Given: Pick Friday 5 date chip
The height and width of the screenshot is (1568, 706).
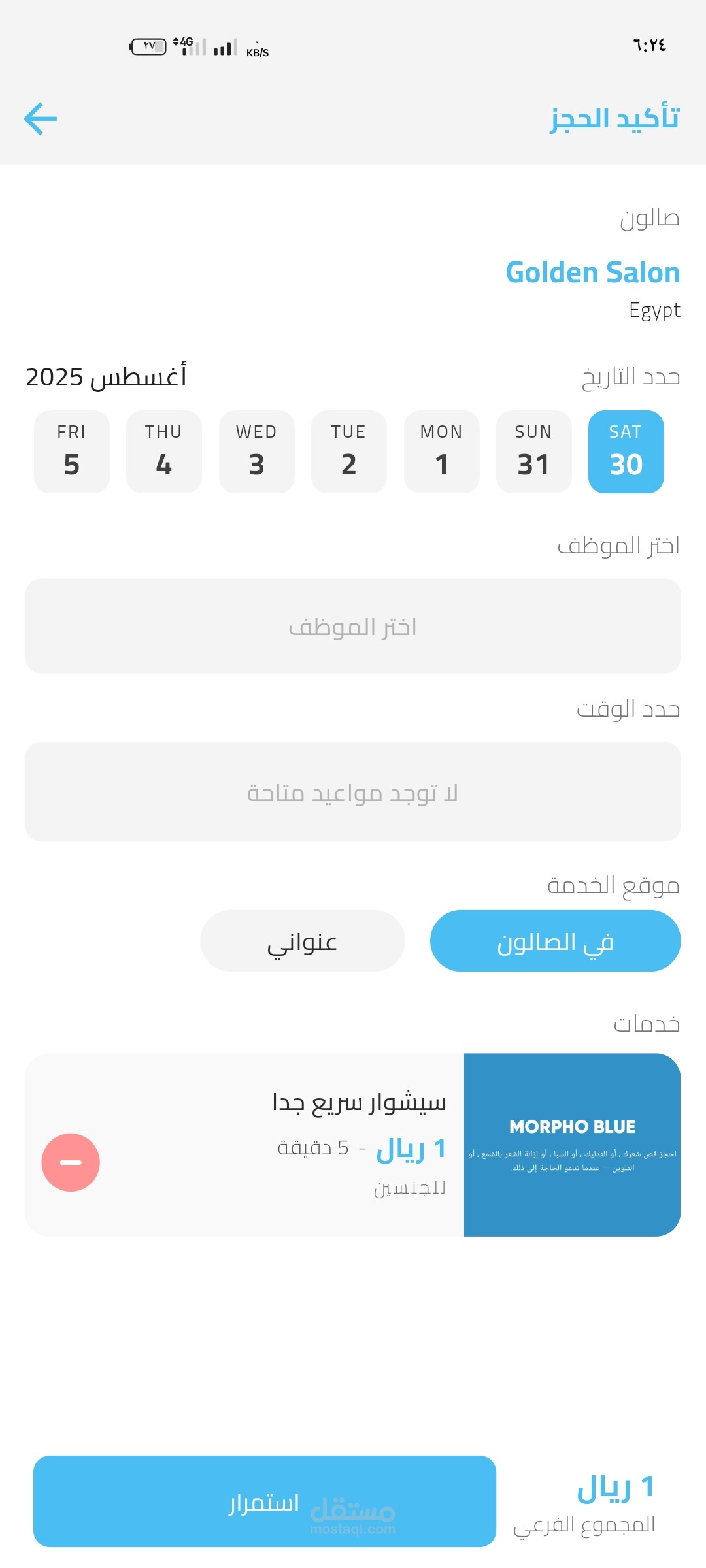Looking at the screenshot, I should pyautogui.click(x=71, y=452).
